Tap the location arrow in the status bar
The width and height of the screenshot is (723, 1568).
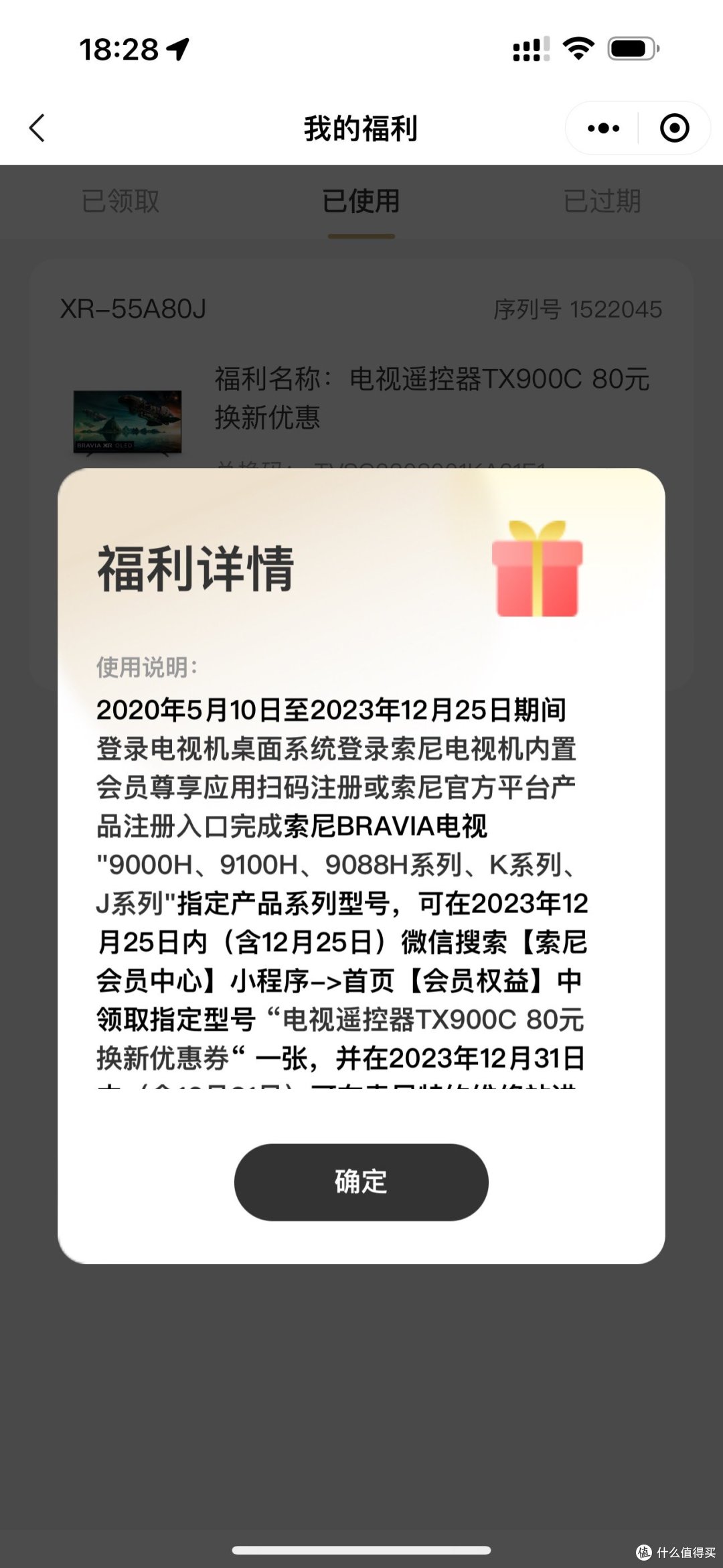176,47
